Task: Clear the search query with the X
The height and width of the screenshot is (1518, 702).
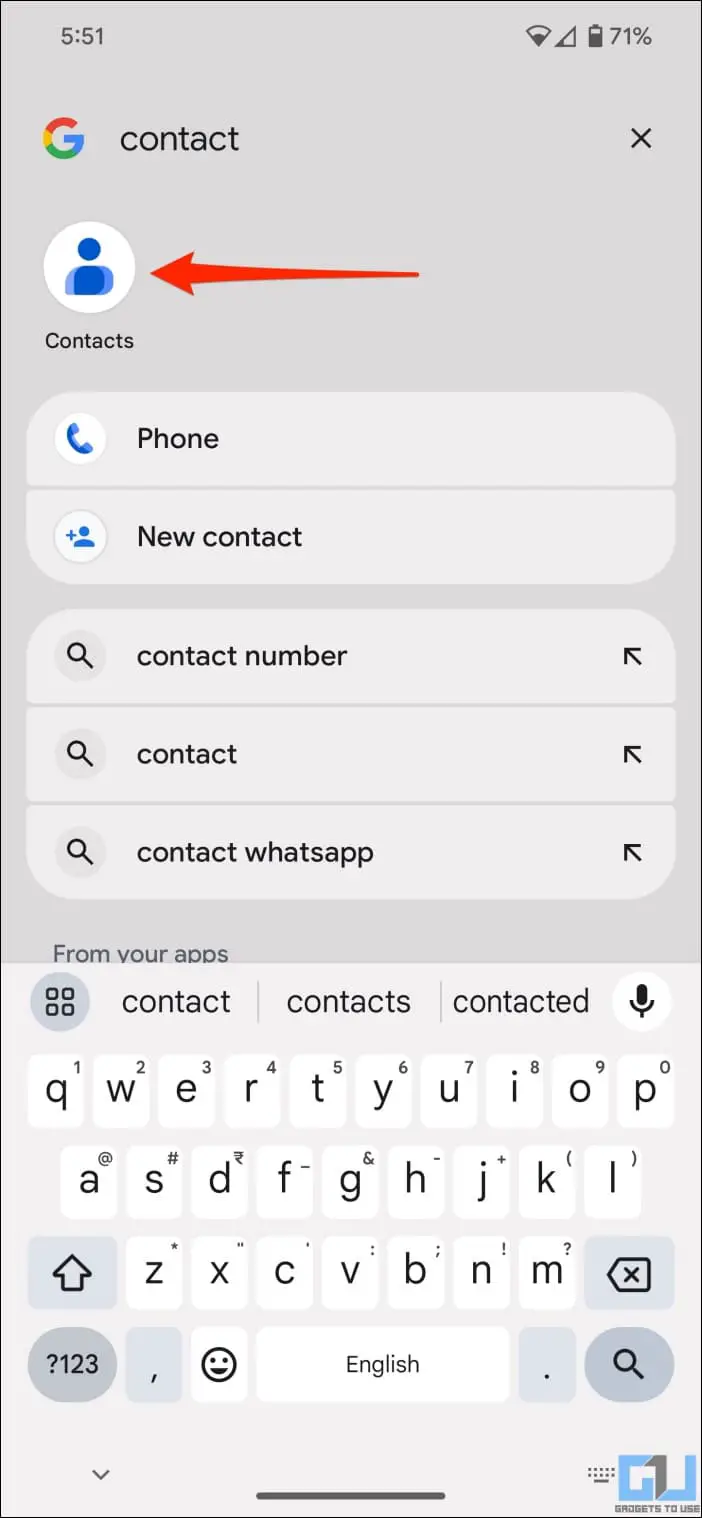Action: coord(641,138)
